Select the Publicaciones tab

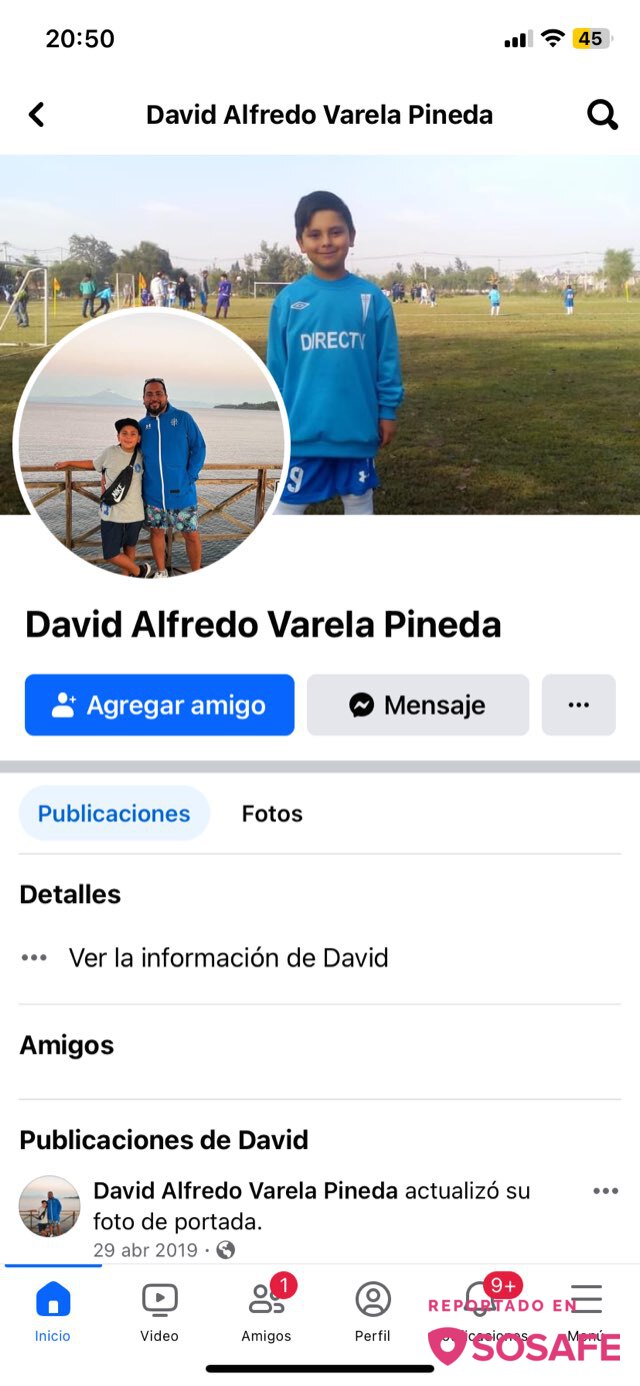click(x=114, y=814)
